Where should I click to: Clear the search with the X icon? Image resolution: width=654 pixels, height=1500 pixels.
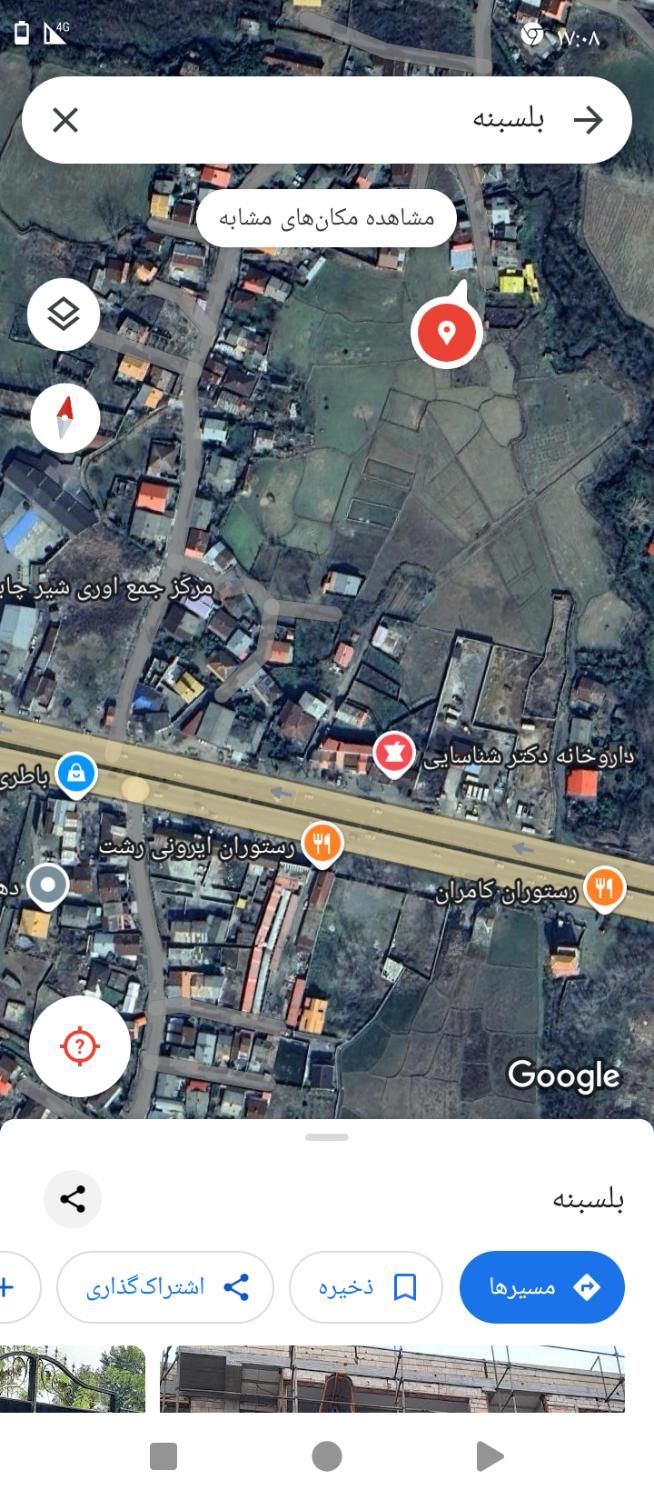pyautogui.click(x=65, y=121)
